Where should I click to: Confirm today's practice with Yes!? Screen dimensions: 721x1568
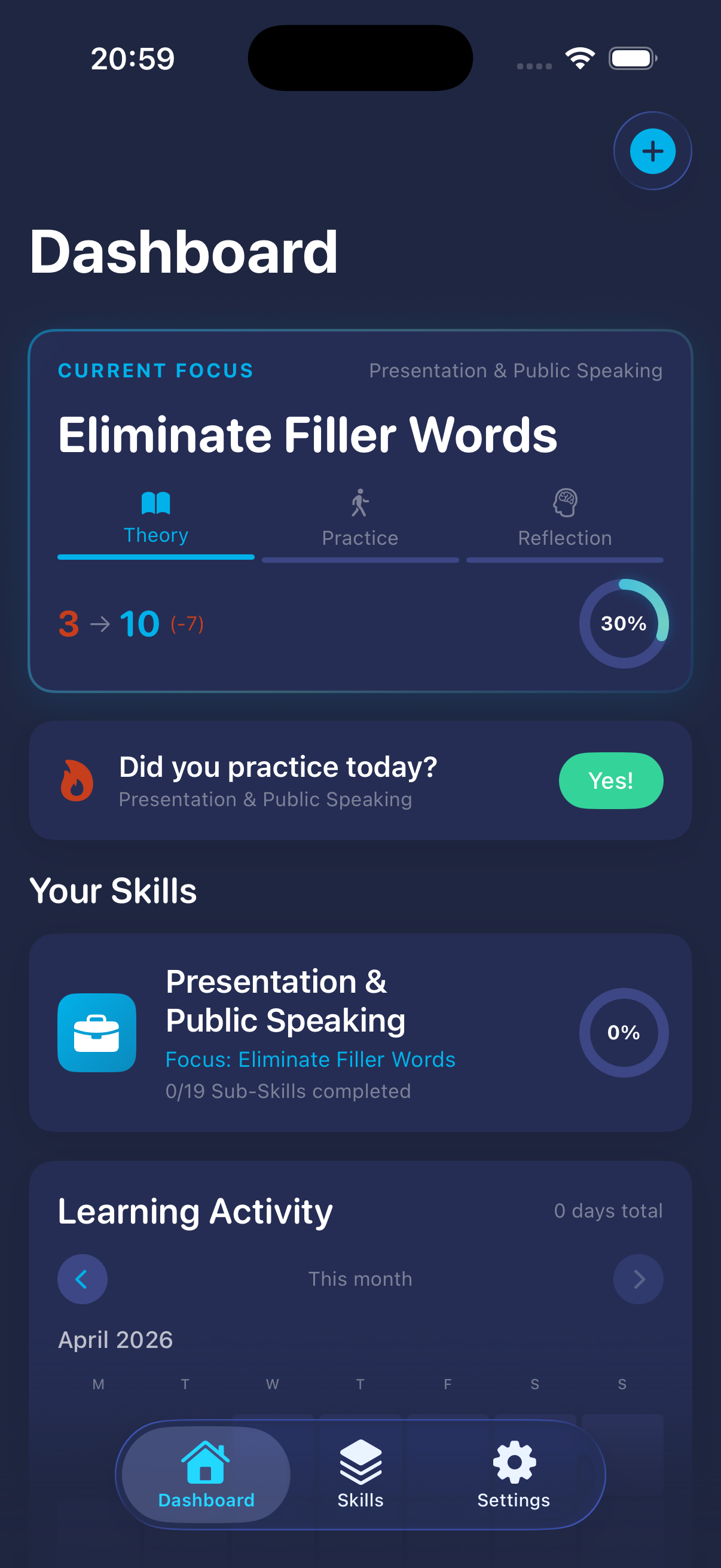pos(610,780)
